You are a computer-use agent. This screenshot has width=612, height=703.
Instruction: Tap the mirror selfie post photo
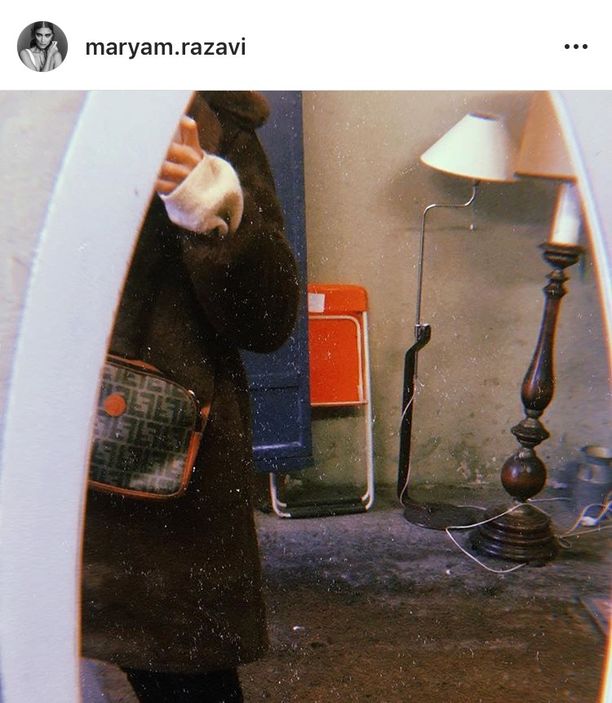click(x=306, y=396)
